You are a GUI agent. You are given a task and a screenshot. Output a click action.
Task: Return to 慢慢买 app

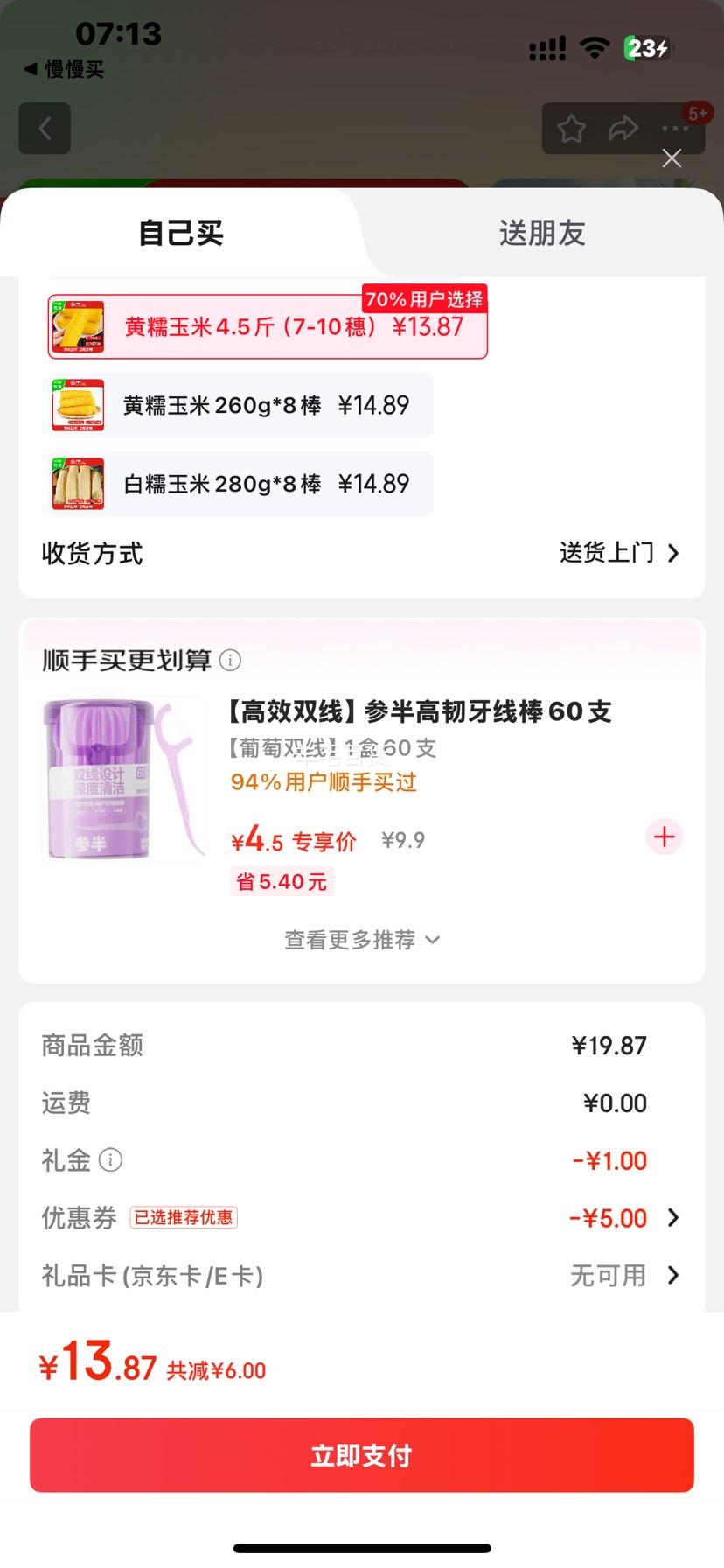tap(64, 69)
